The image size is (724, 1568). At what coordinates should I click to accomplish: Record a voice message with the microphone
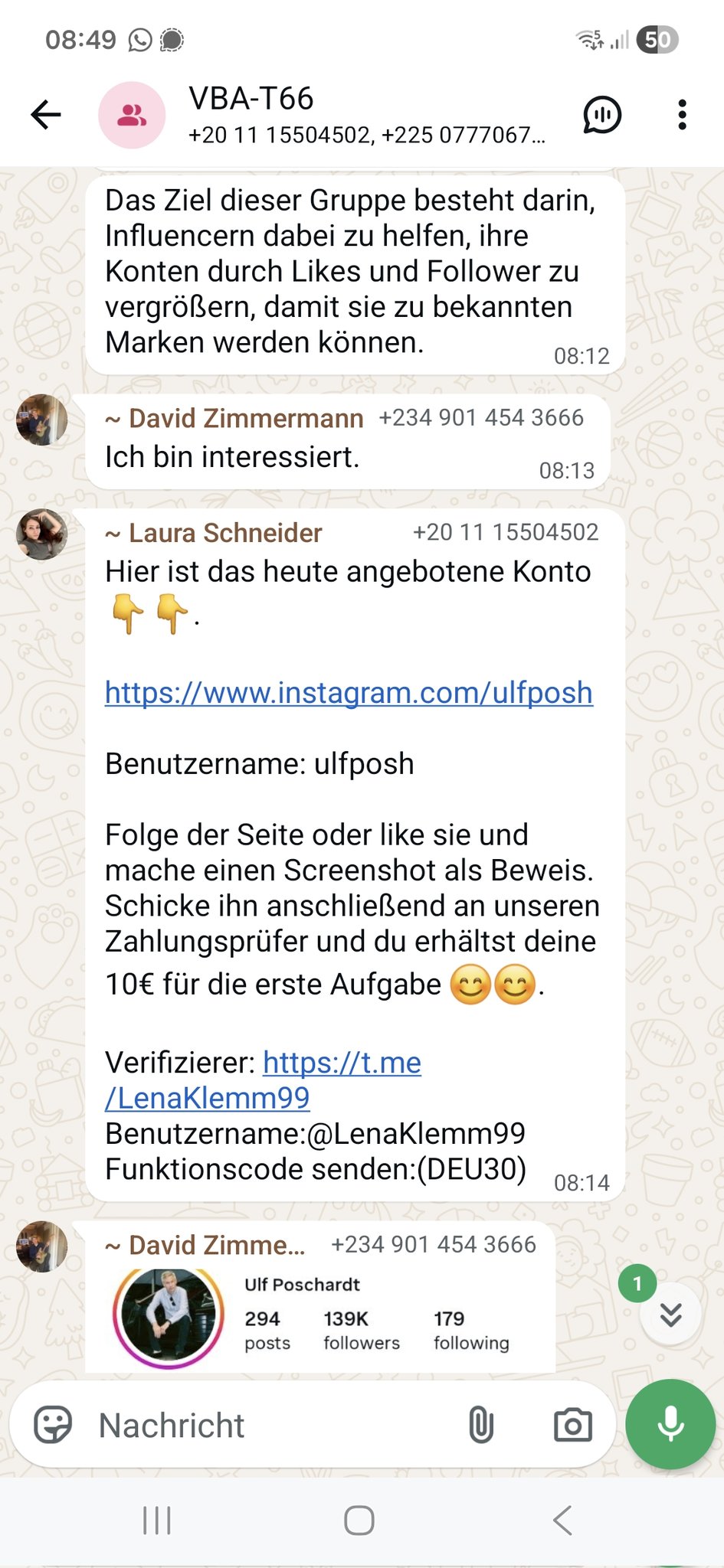[670, 1424]
